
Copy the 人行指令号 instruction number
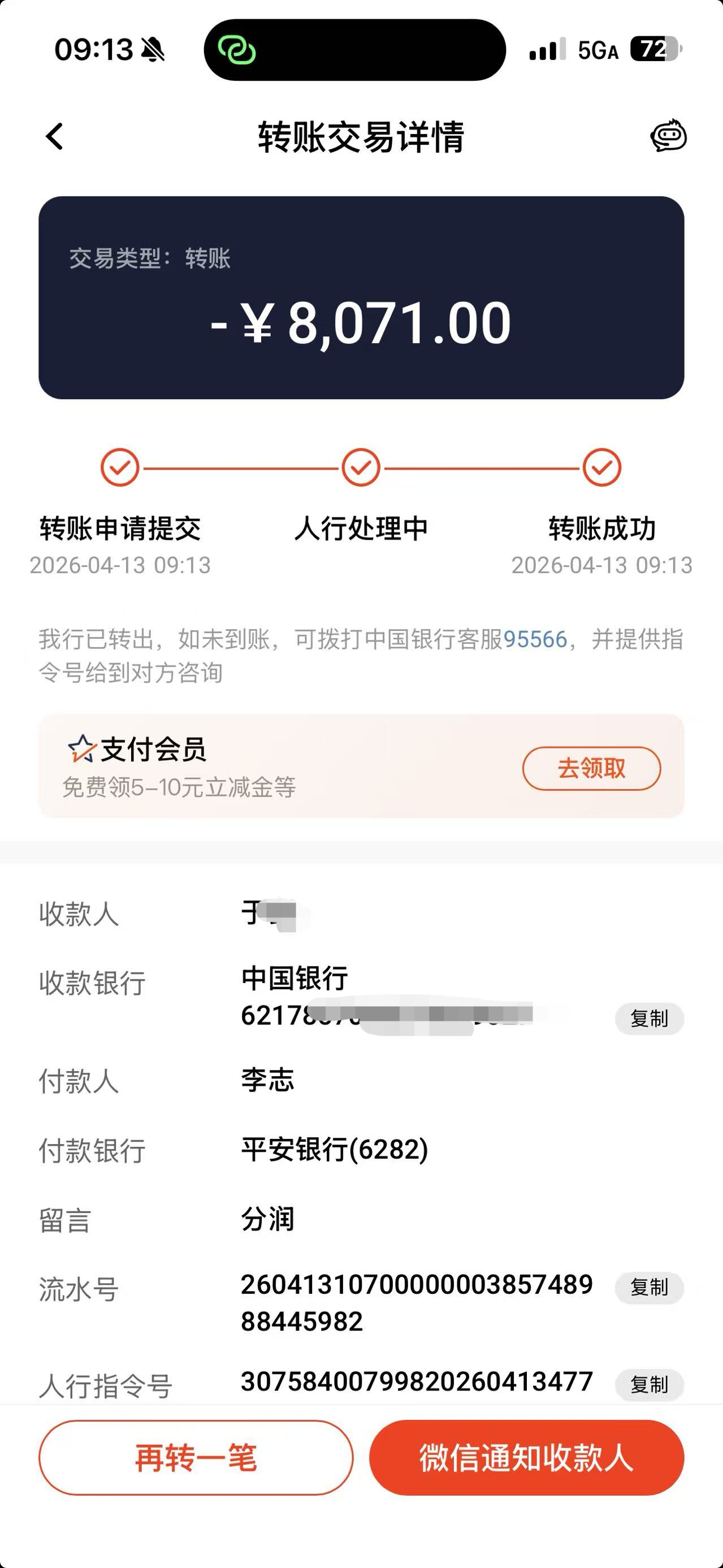click(x=649, y=1385)
